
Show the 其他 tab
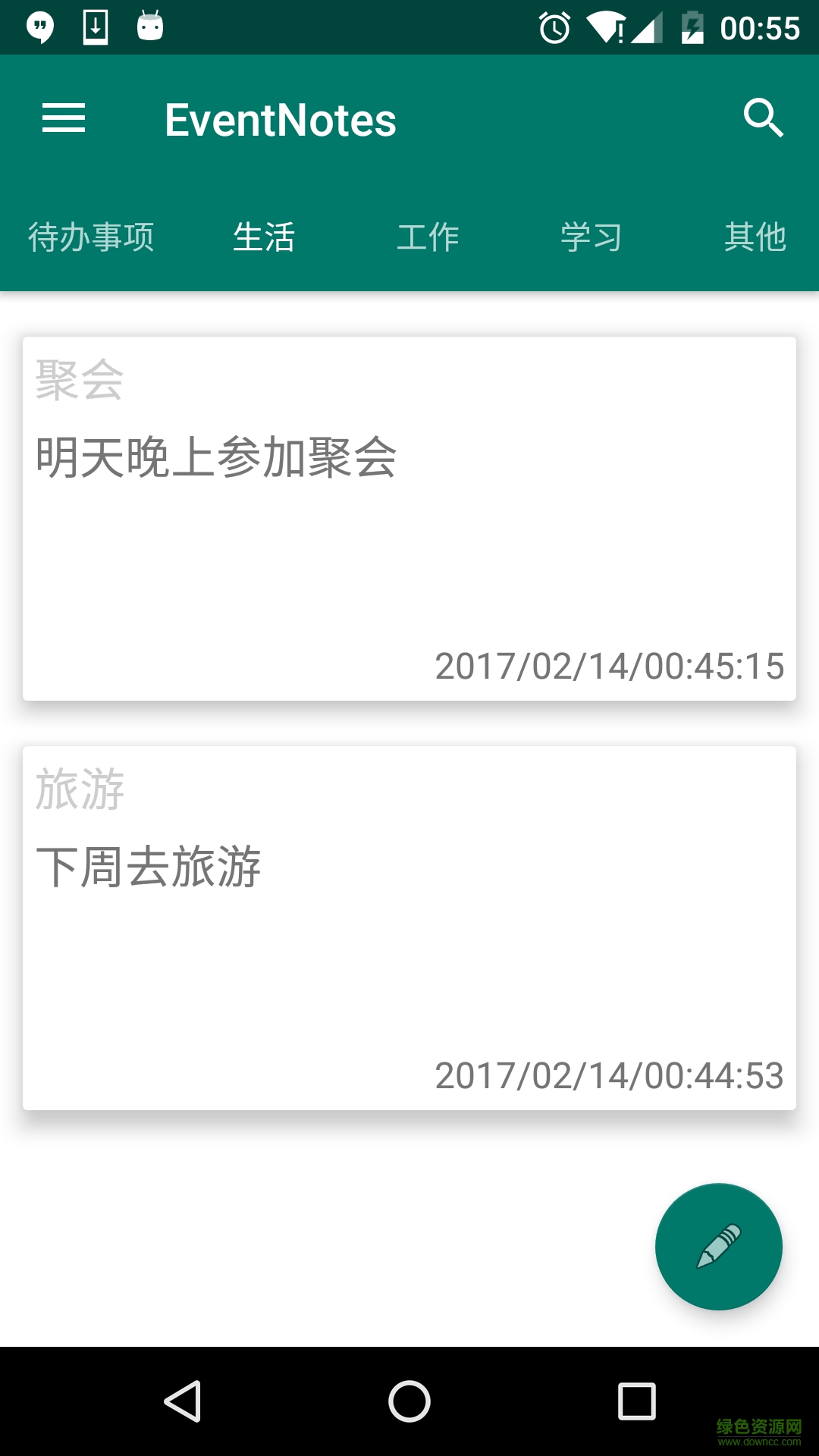[755, 237]
